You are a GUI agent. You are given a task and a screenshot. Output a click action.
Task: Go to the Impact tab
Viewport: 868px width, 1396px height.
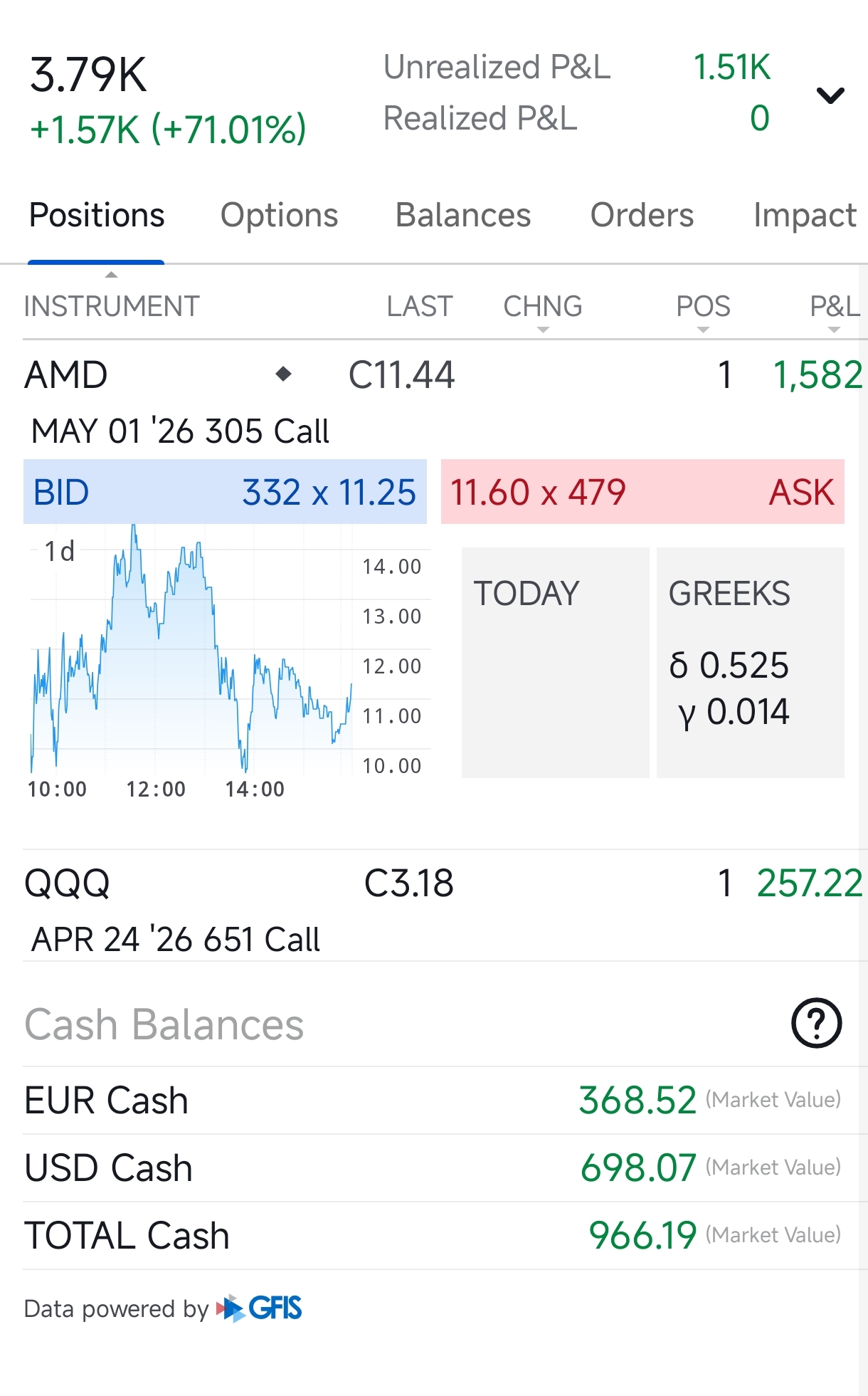[804, 216]
